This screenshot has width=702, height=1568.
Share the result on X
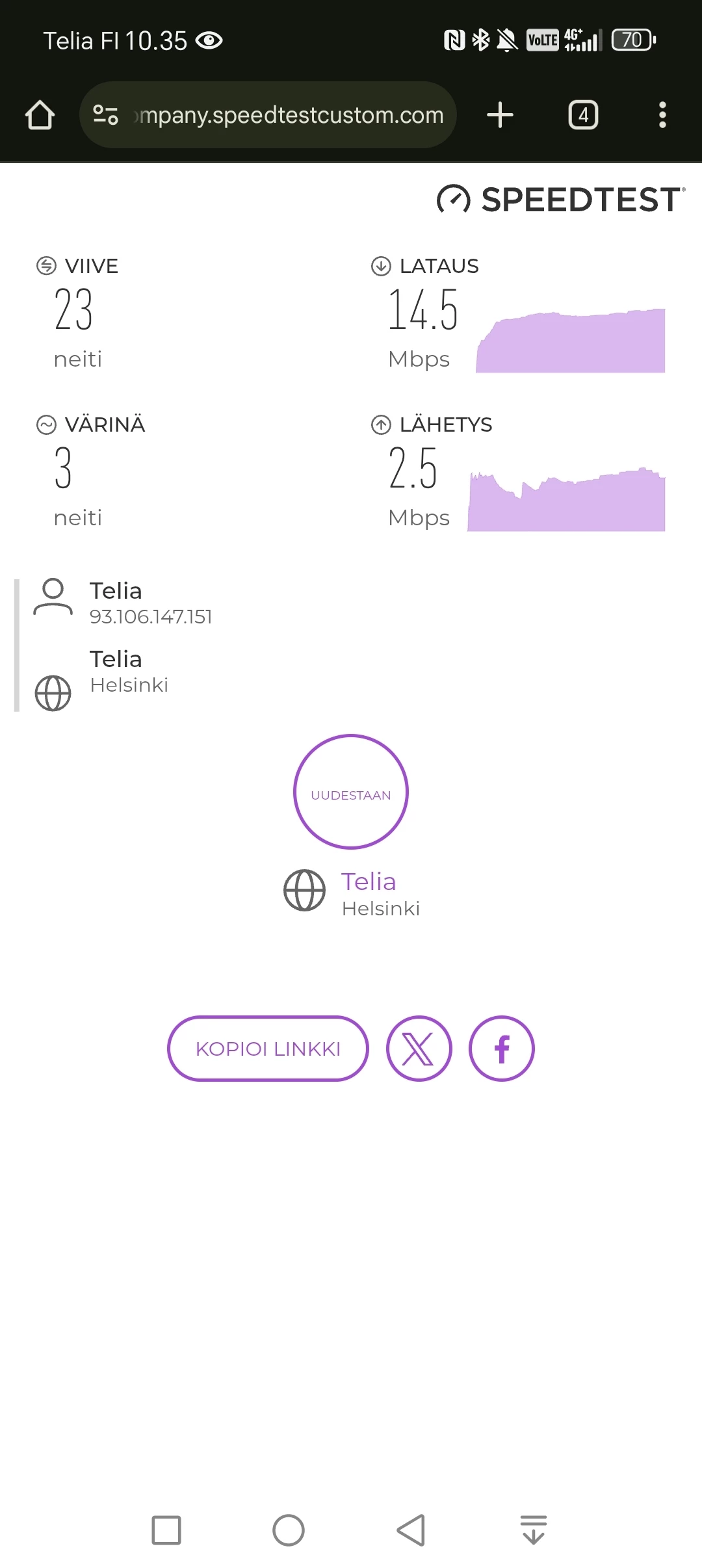[419, 1049]
